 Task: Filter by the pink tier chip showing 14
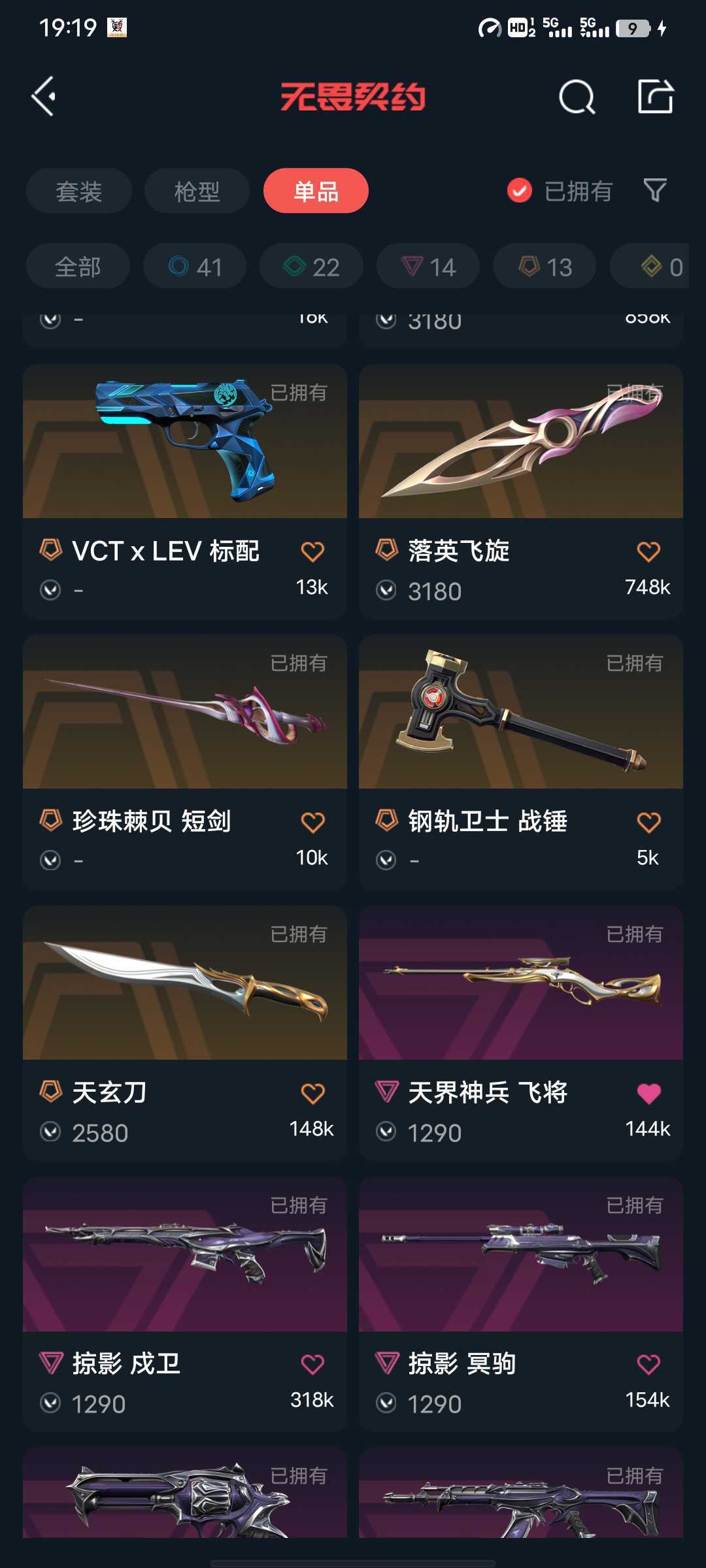click(428, 267)
